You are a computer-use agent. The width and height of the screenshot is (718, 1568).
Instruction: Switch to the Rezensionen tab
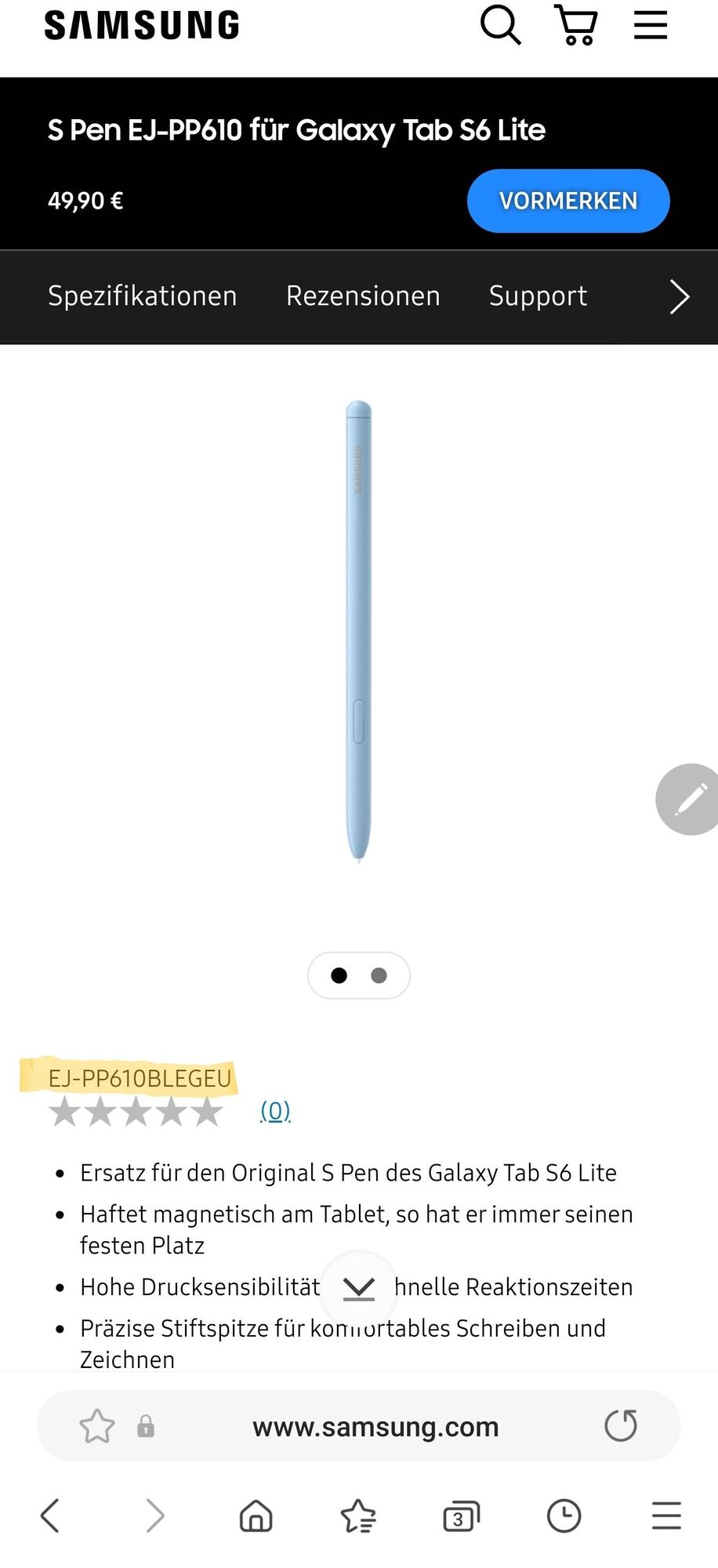coord(363,296)
